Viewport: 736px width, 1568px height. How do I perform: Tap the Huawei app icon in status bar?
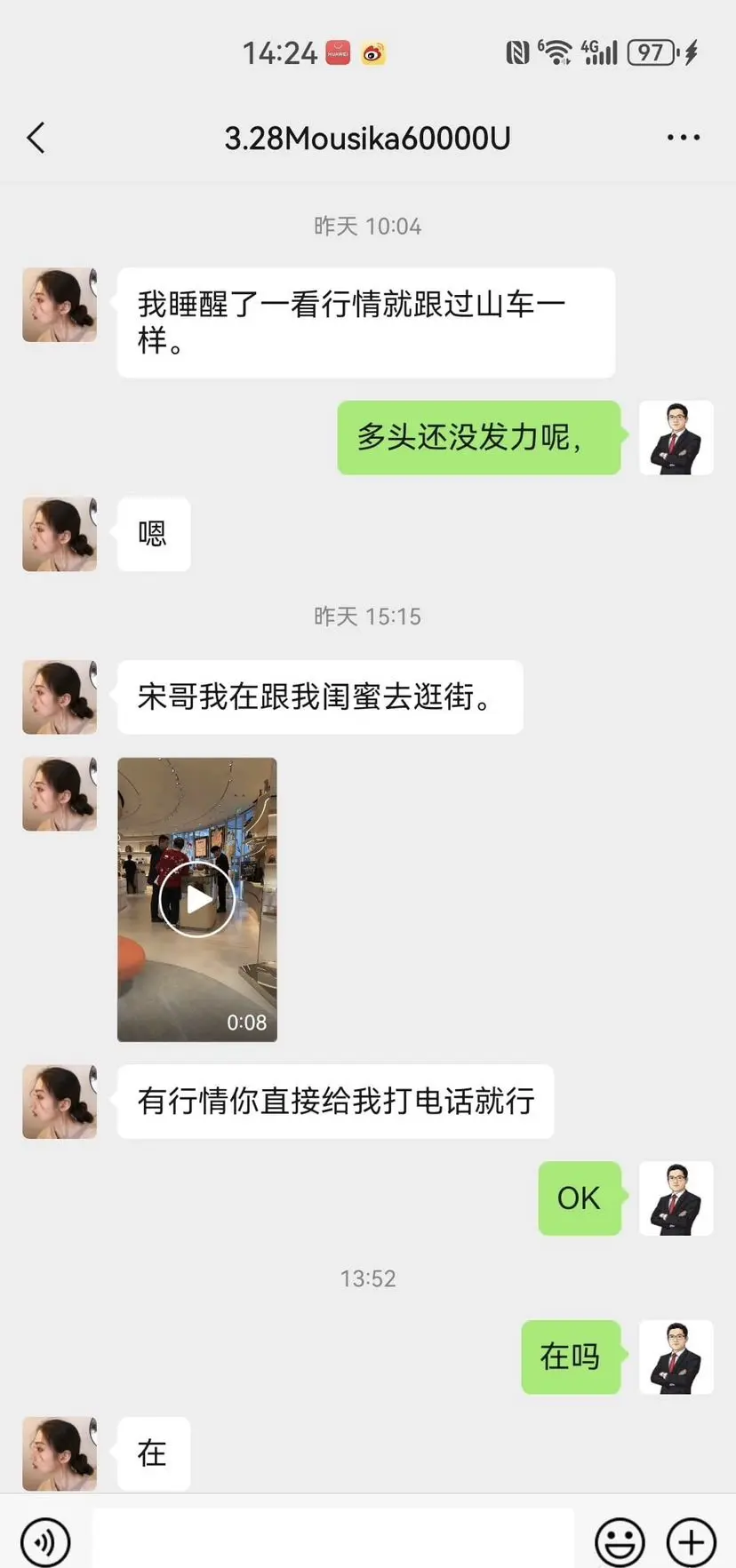338,52
